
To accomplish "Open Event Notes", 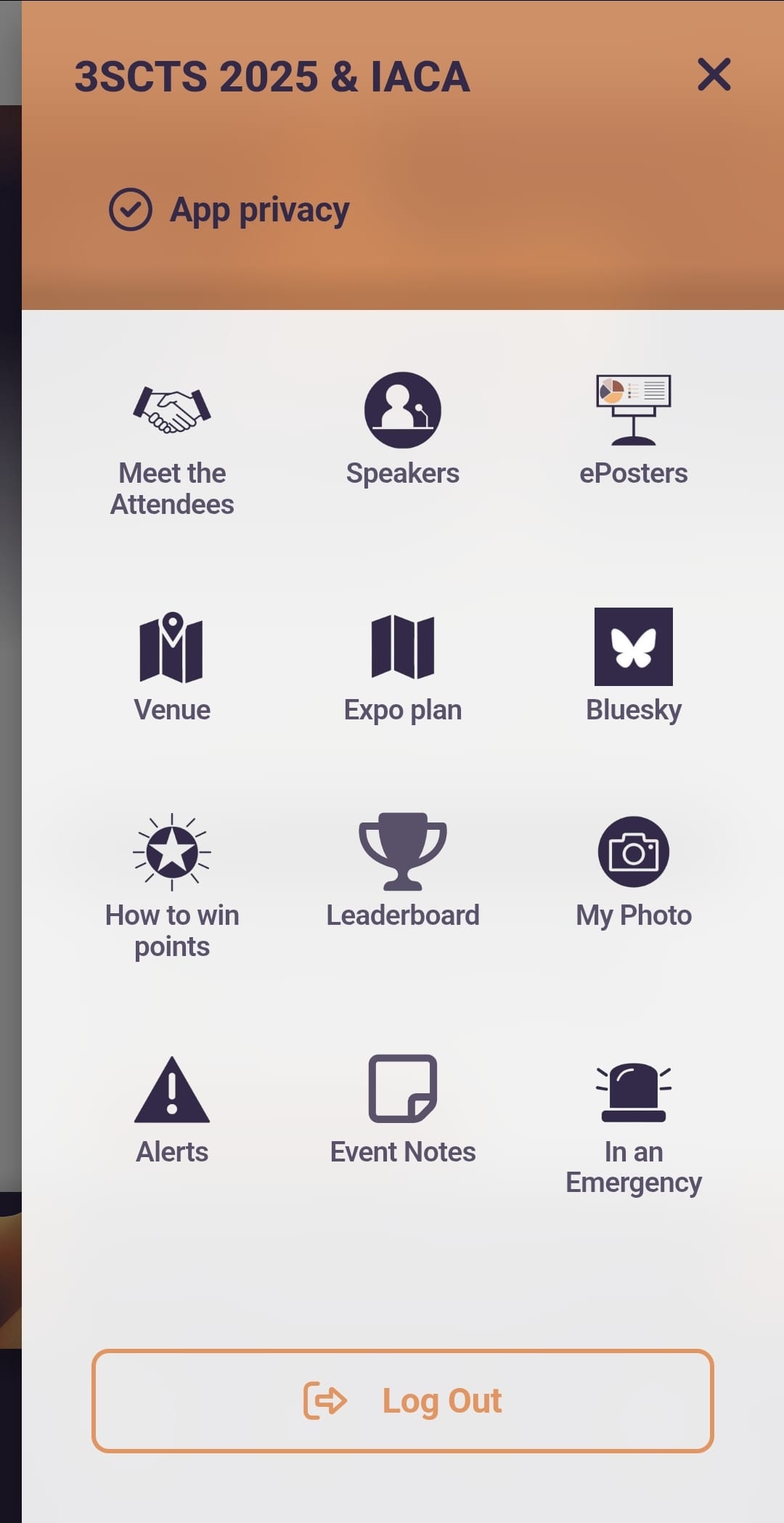I will click(403, 1109).
